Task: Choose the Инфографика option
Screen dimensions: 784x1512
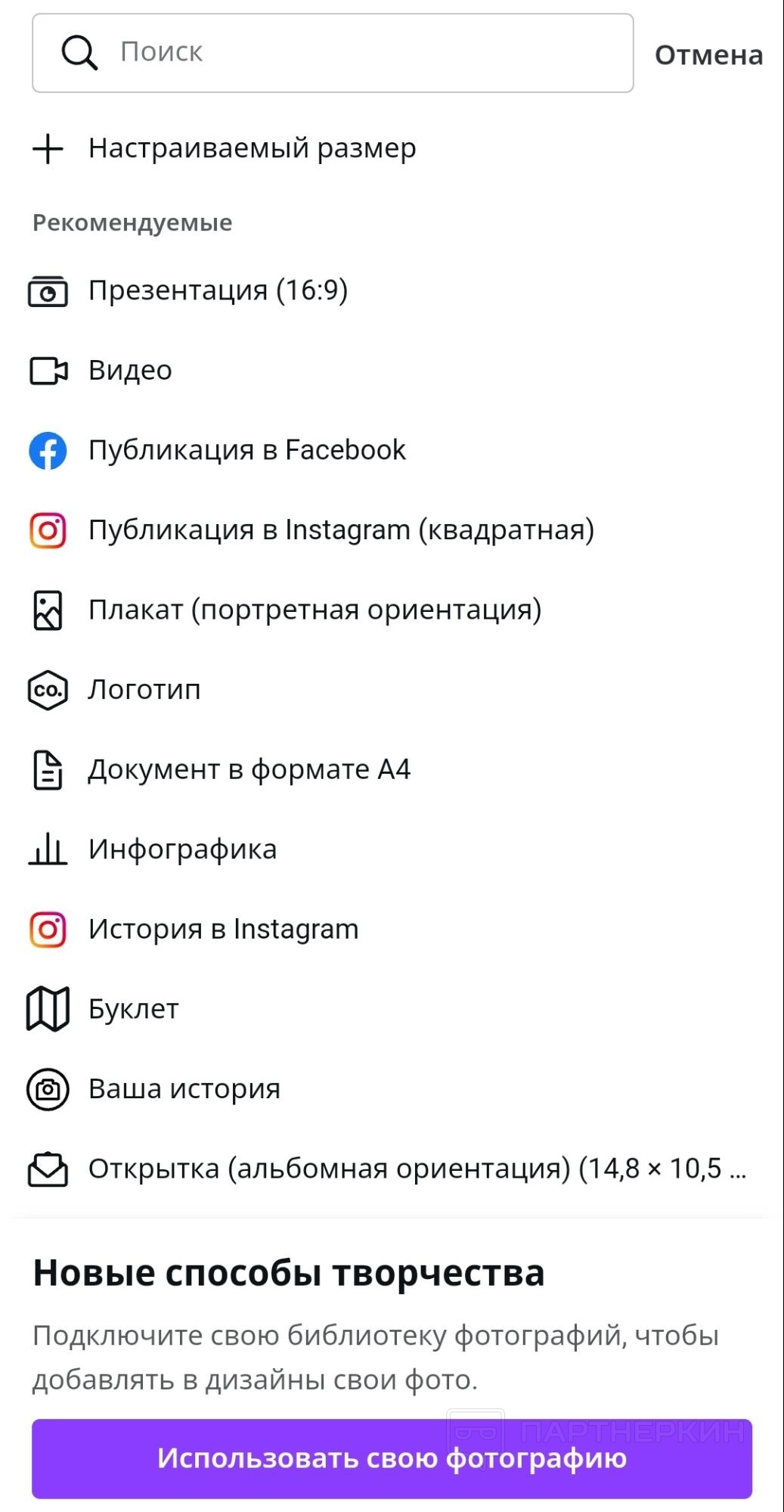Action: 182,849
